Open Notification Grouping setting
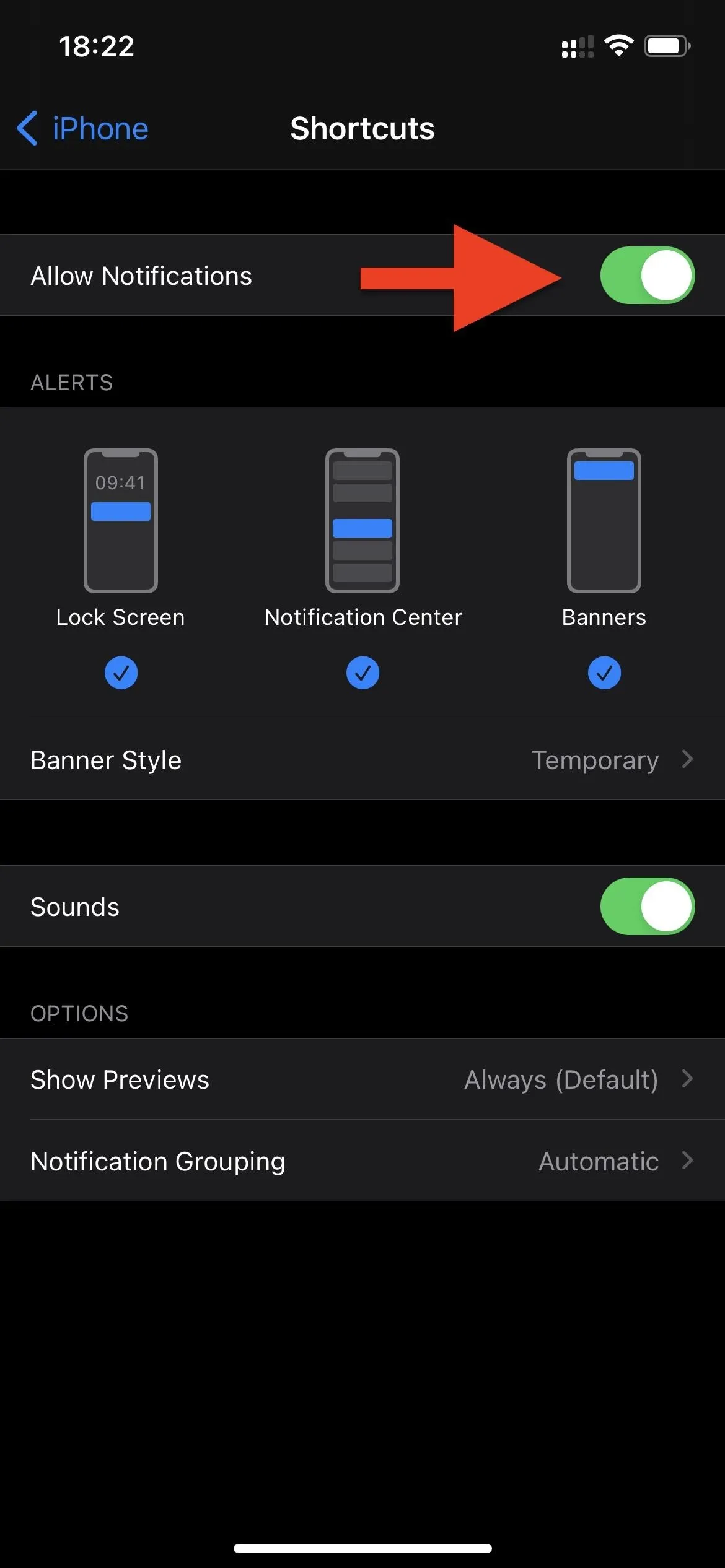 (x=362, y=1161)
